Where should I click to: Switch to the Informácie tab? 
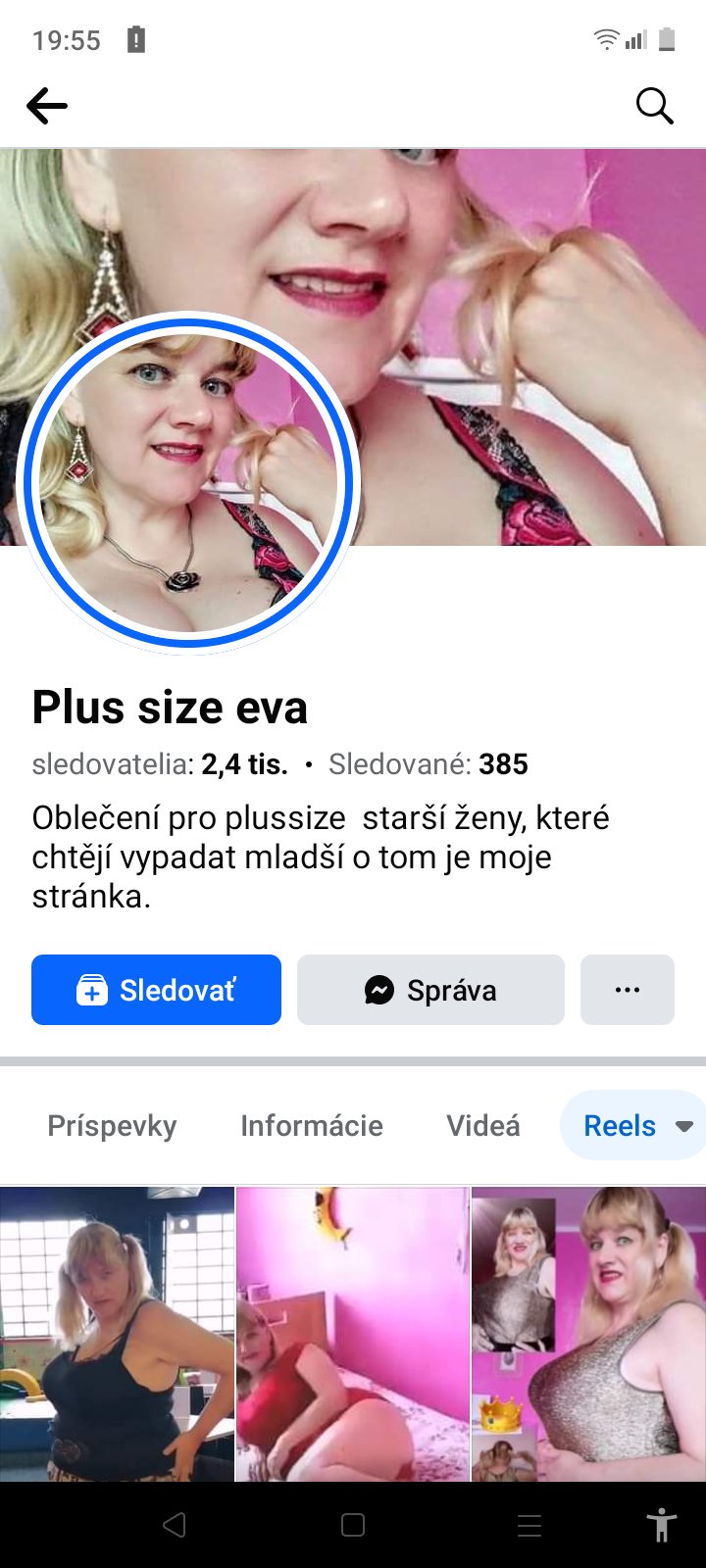pos(312,1125)
